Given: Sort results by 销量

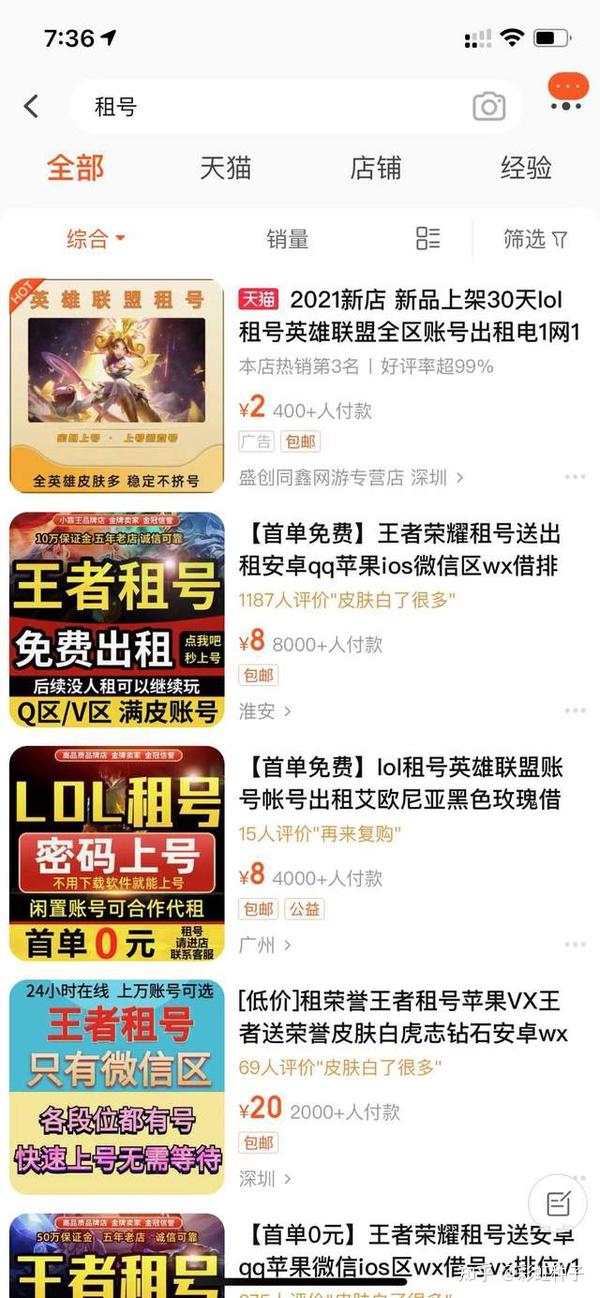Looking at the screenshot, I should coord(288,239).
